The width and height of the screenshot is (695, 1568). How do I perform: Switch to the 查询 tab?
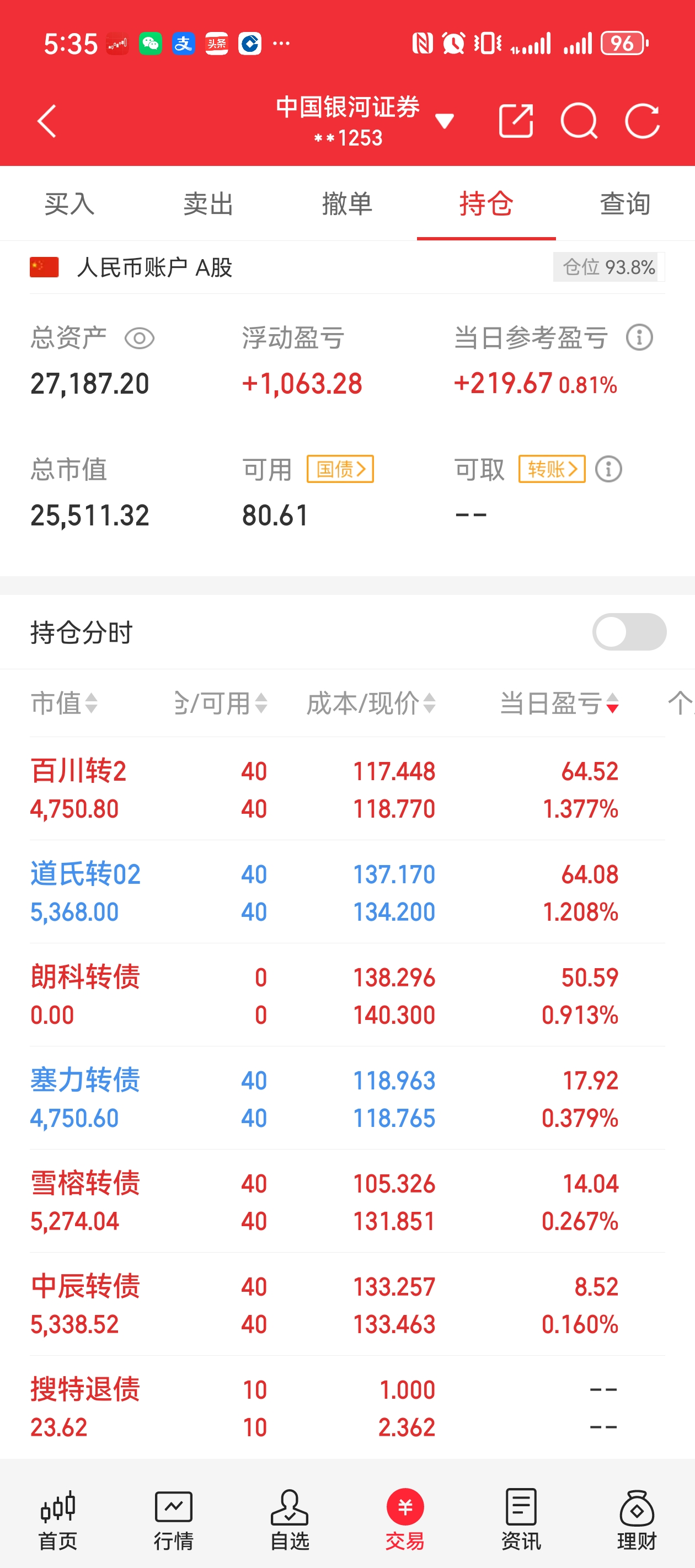(x=625, y=203)
